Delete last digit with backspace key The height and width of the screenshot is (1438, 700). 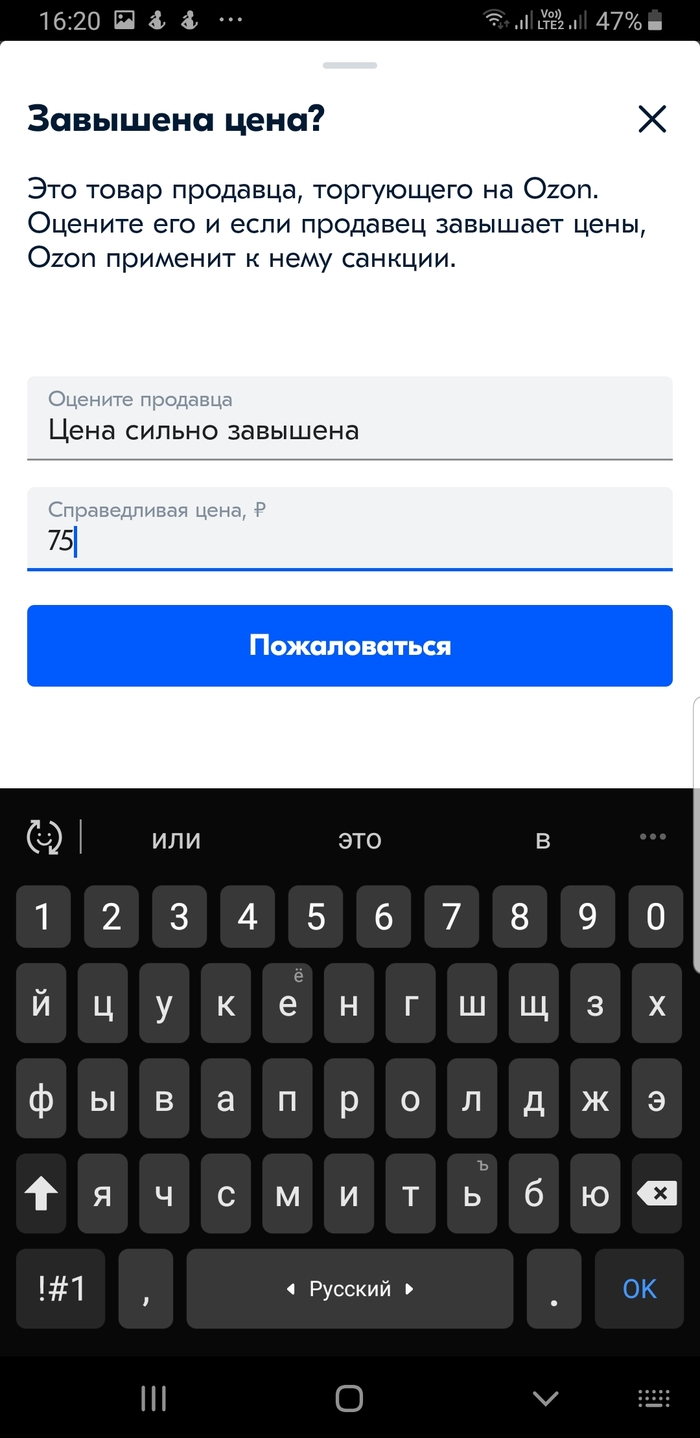[656, 1192]
